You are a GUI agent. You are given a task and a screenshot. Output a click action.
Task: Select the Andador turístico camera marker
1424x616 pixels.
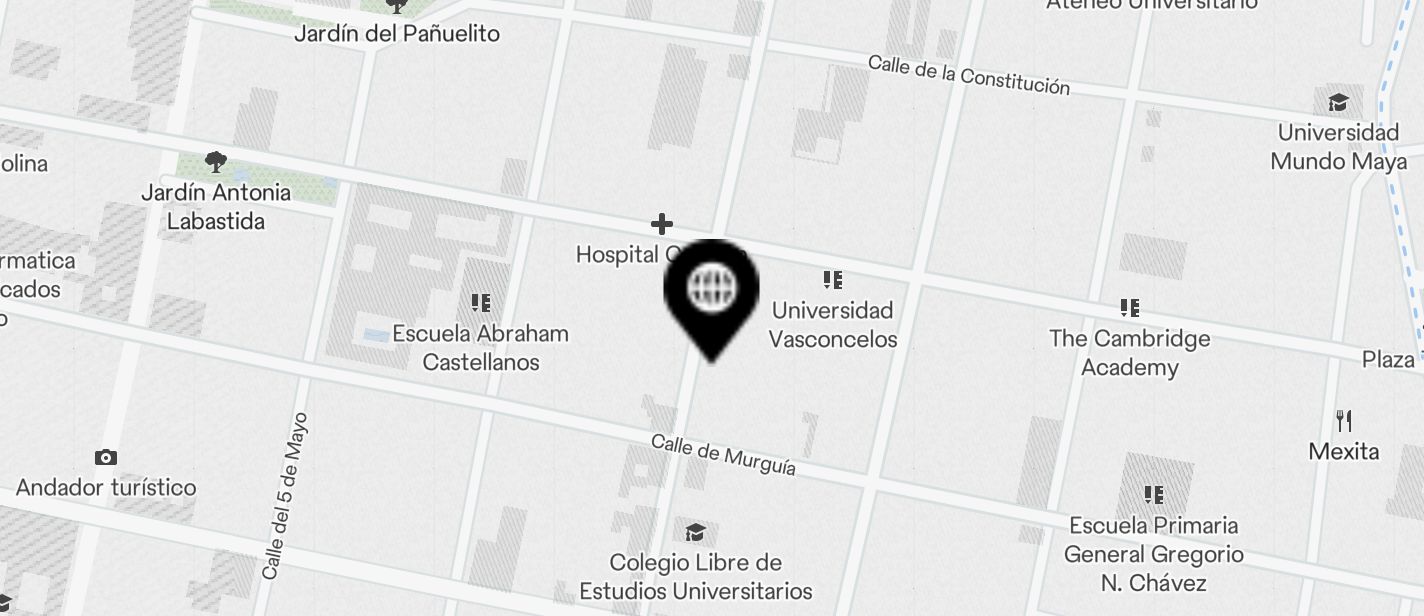pyautogui.click(x=105, y=458)
